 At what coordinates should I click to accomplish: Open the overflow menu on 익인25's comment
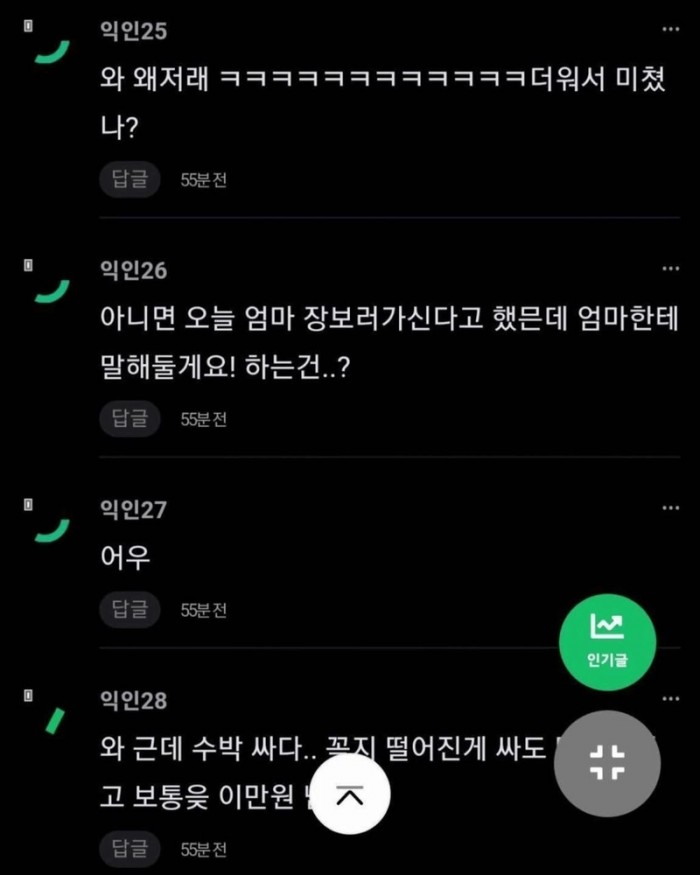click(x=670, y=31)
